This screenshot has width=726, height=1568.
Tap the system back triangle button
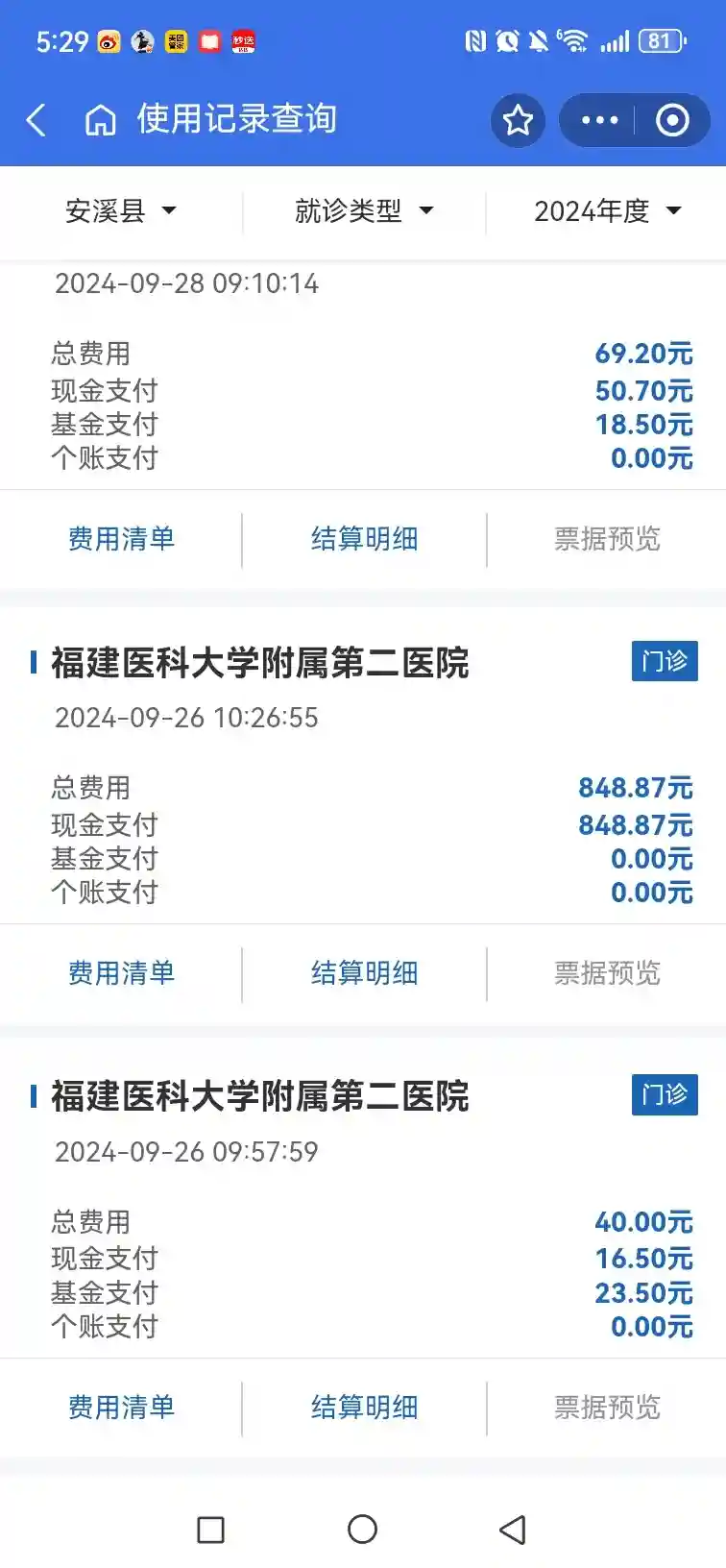[x=513, y=1530]
